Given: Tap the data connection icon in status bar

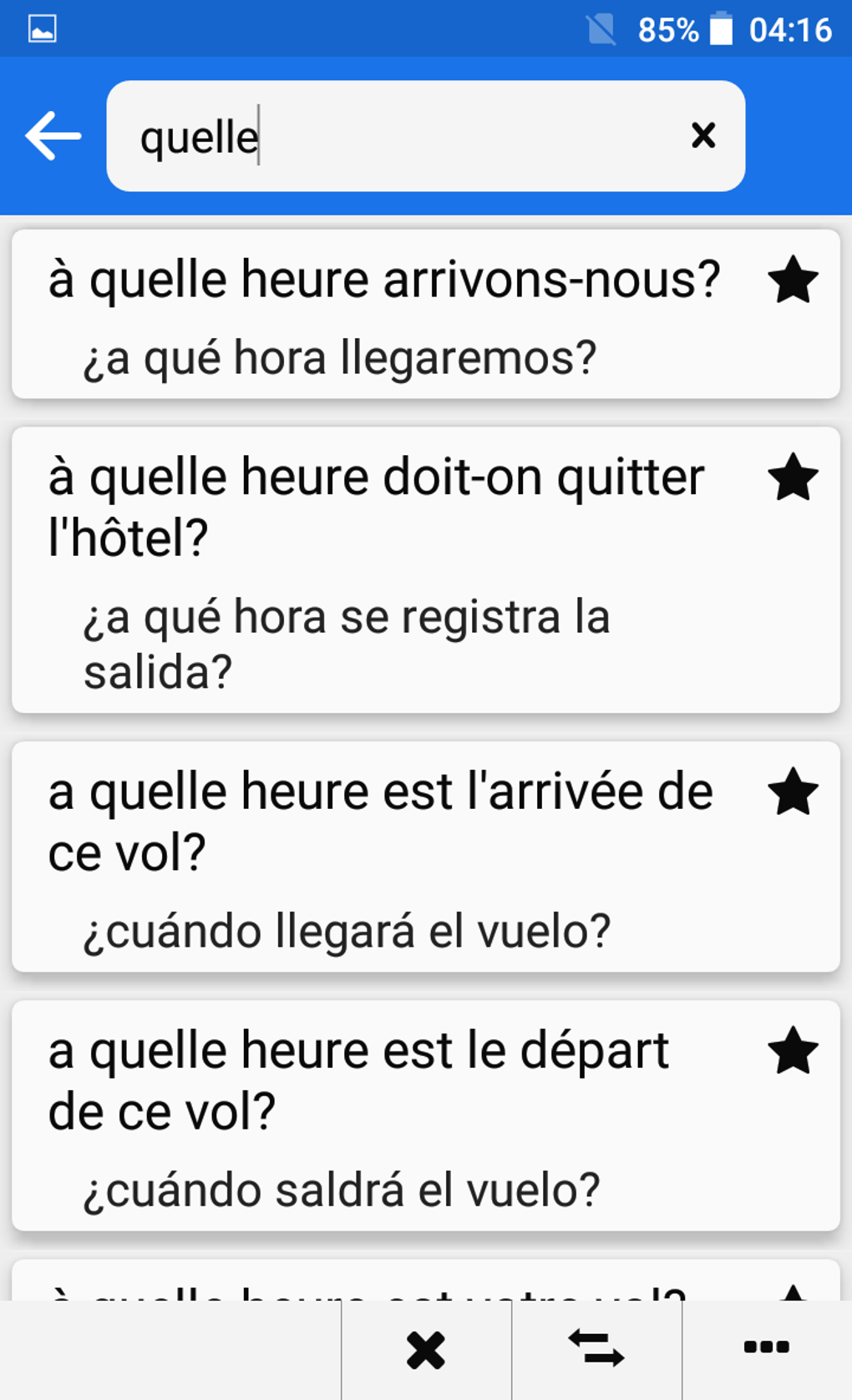Looking at the screenshot, I should point(603,28).
